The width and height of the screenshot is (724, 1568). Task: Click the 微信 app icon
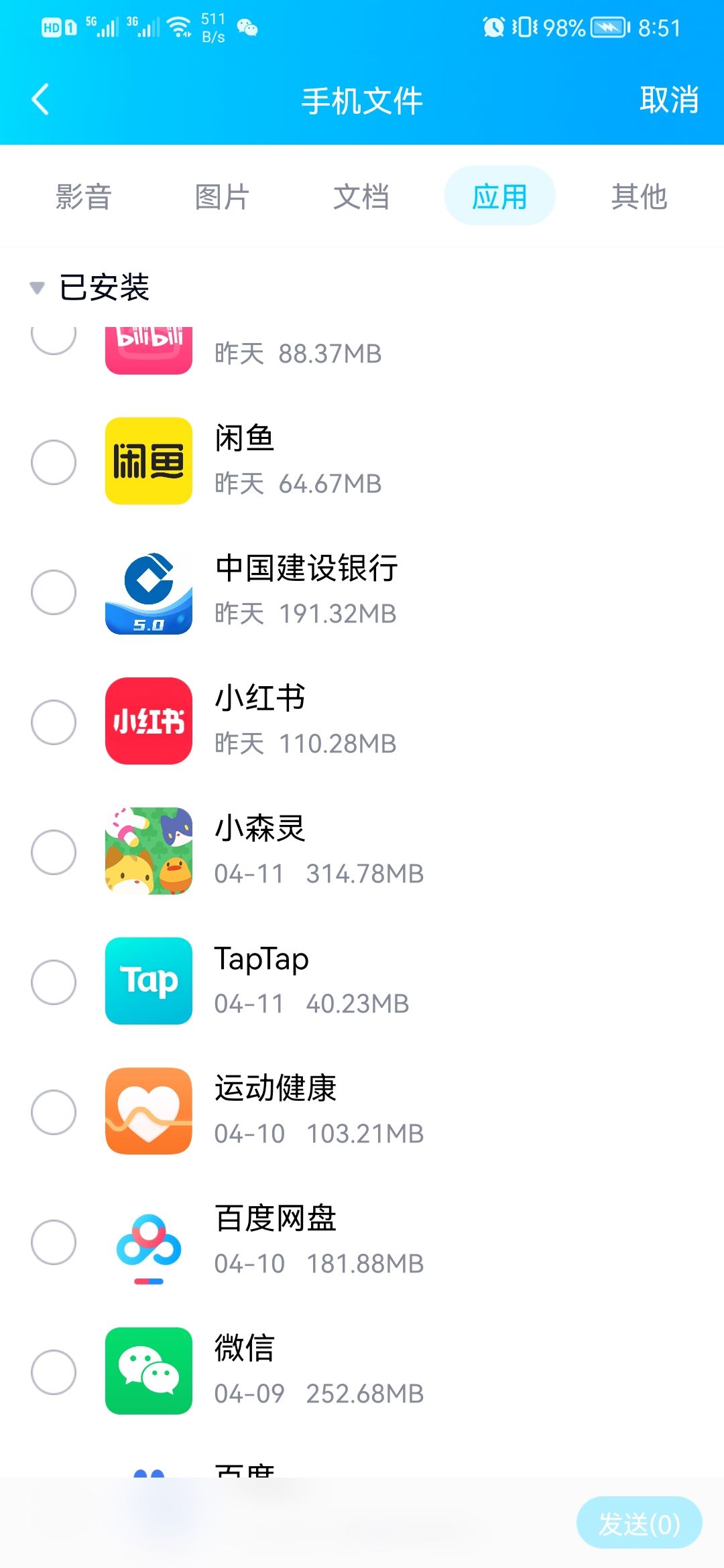147,1372
